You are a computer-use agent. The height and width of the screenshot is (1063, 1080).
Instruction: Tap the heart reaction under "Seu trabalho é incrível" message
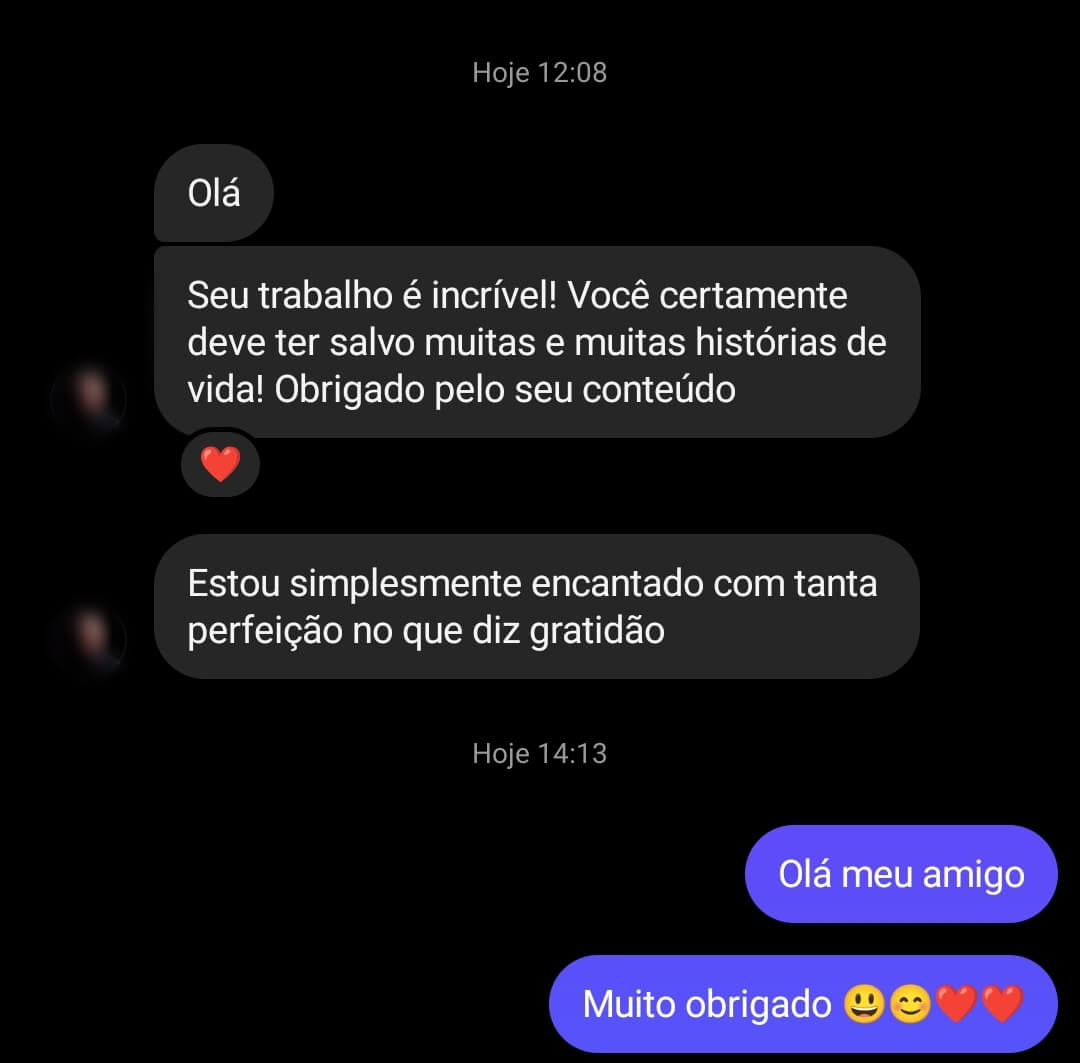pos(220,464)
